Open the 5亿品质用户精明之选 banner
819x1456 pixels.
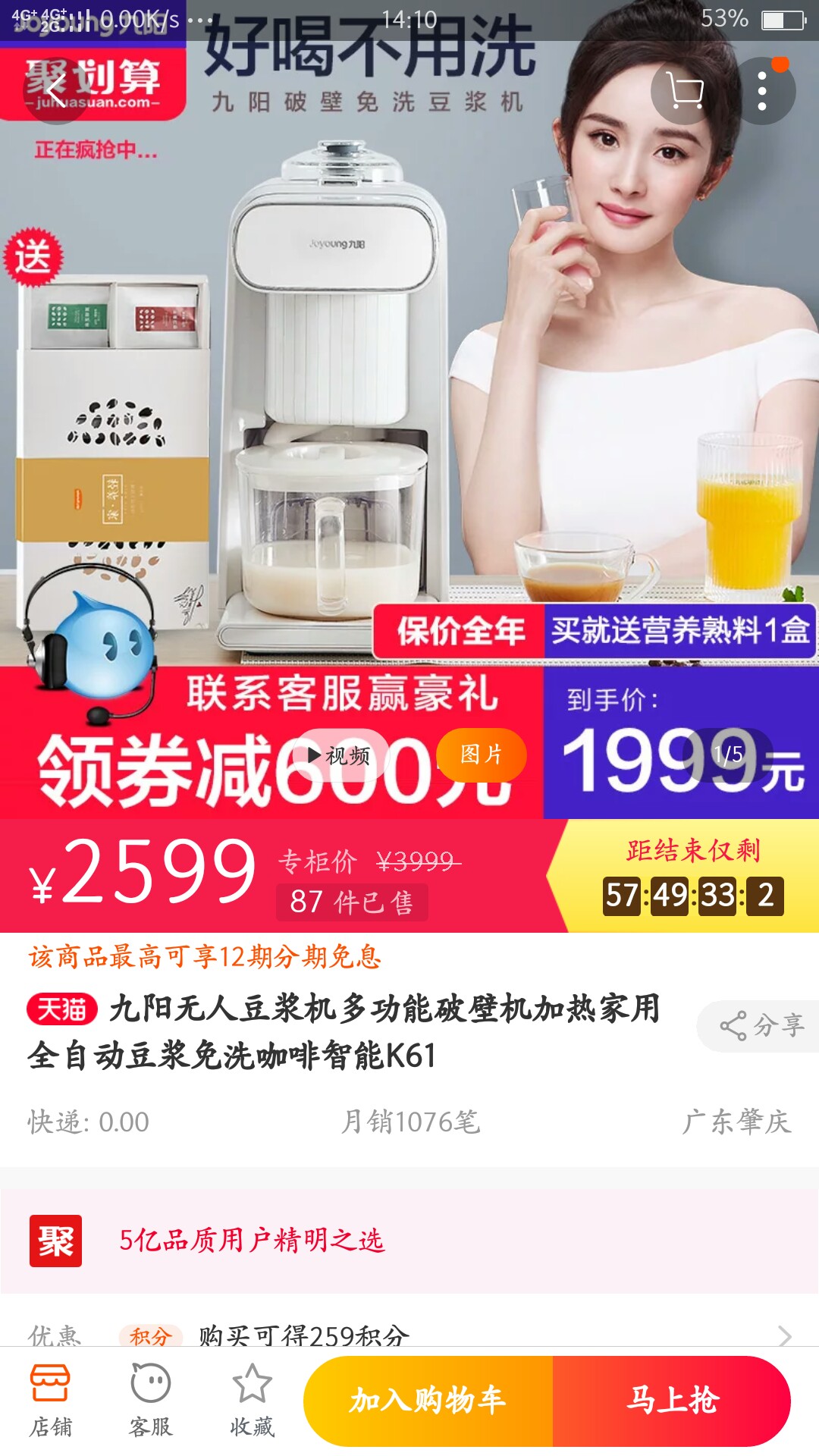[409, 1241]
